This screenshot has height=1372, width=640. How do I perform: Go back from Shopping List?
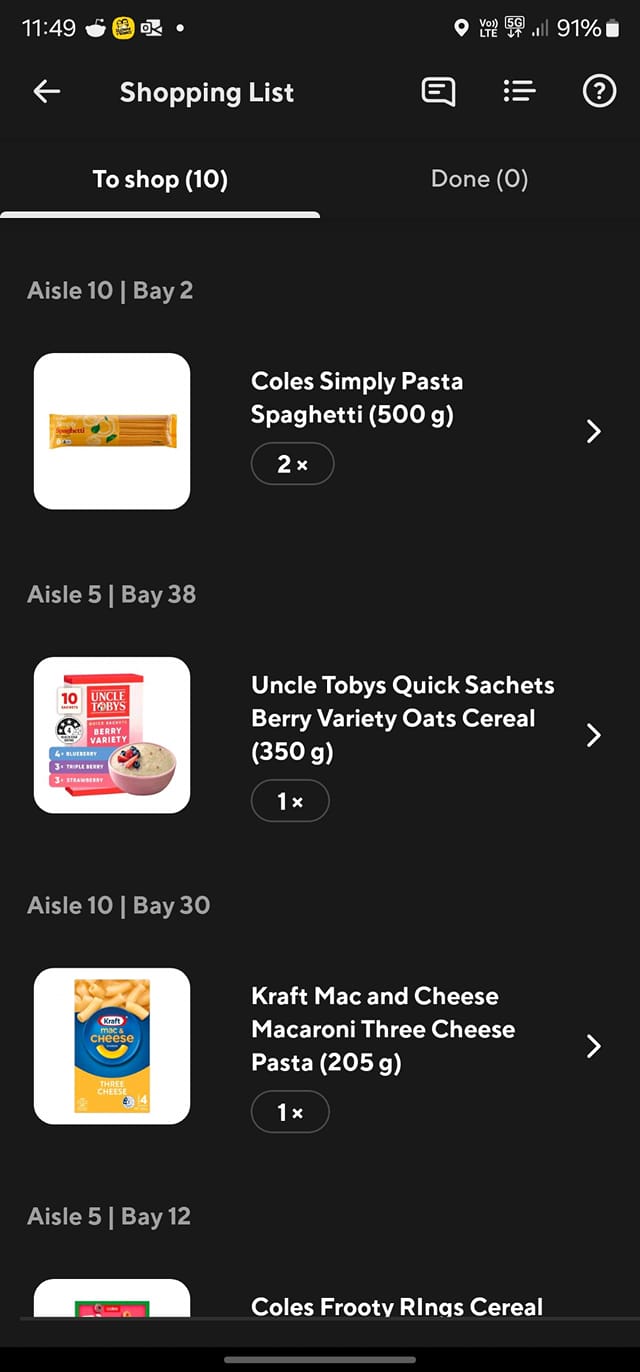pos(47,92)
